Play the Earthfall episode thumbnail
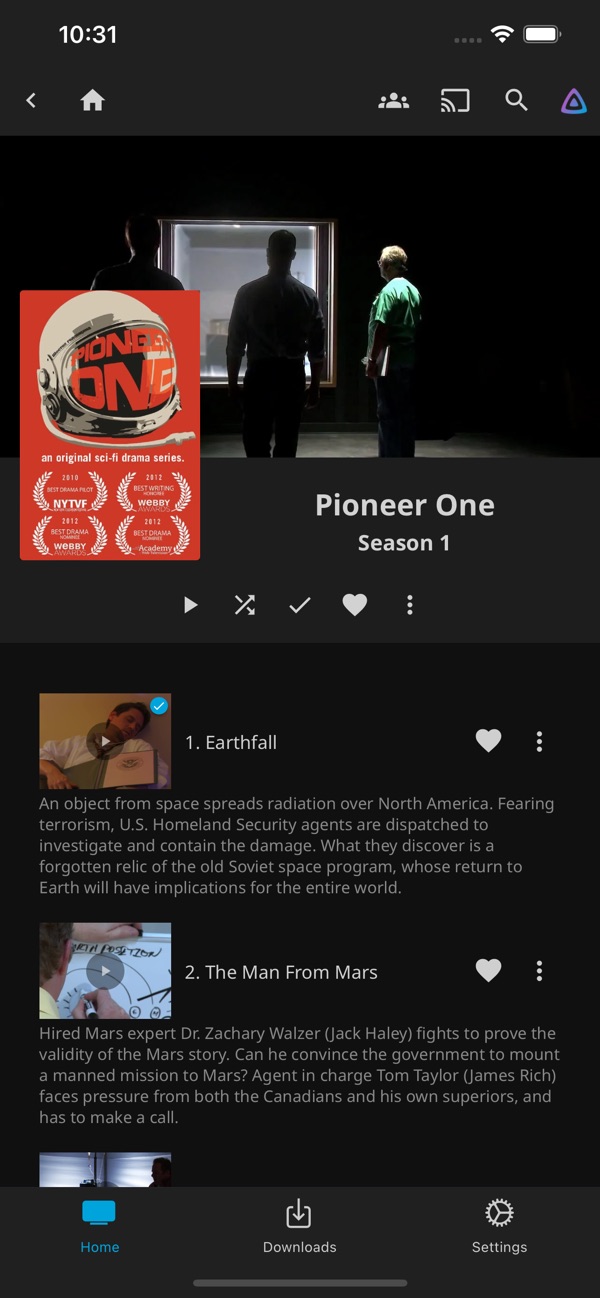The height and width of the screenshot is (1298, 600). [105, 741]
